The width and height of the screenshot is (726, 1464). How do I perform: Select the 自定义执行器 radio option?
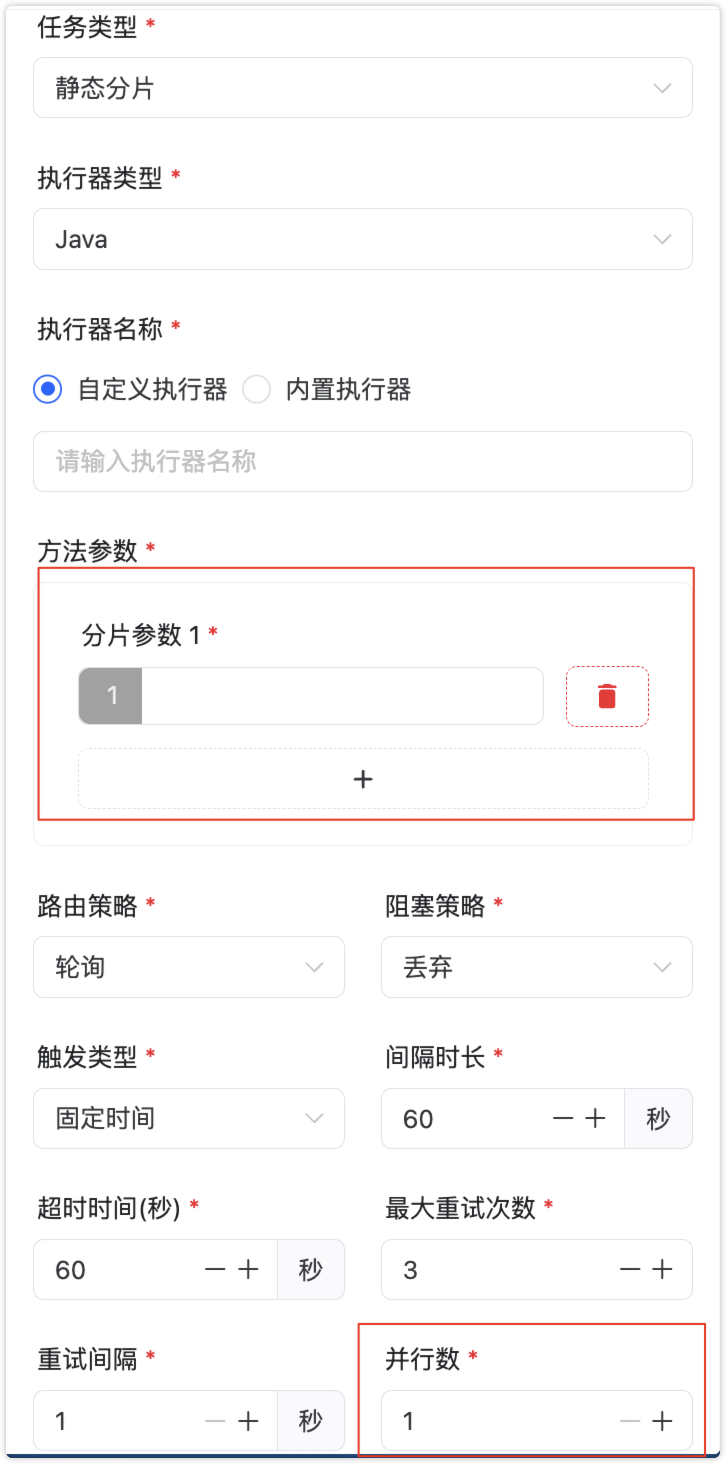tap(47, 390)
